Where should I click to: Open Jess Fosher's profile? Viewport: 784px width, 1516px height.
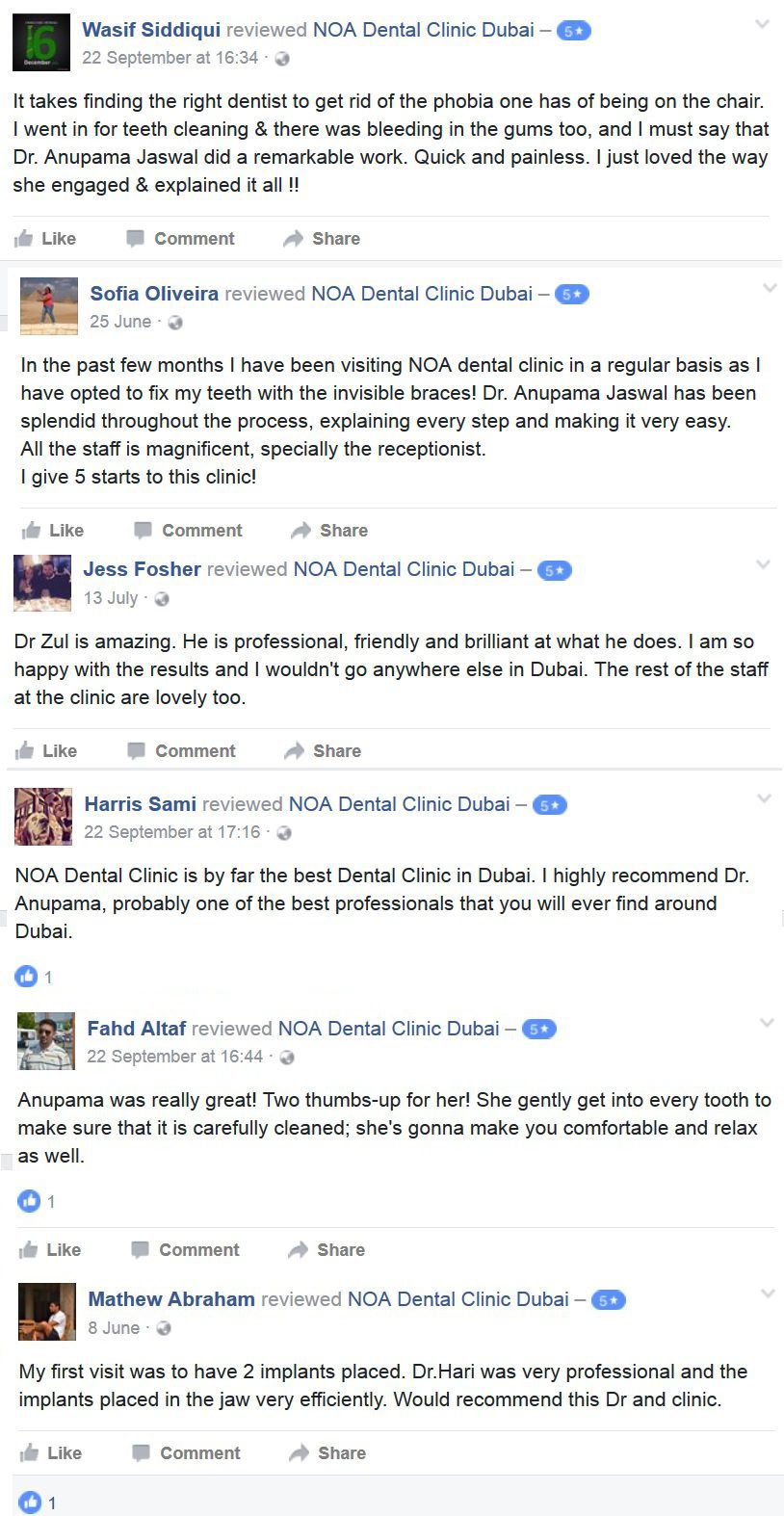click(x=142, y=569)
